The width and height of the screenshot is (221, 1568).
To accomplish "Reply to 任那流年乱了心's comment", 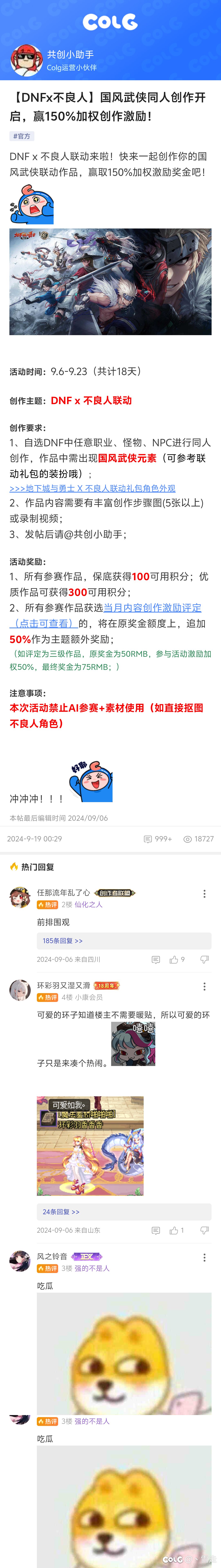I will pos(156,960).
